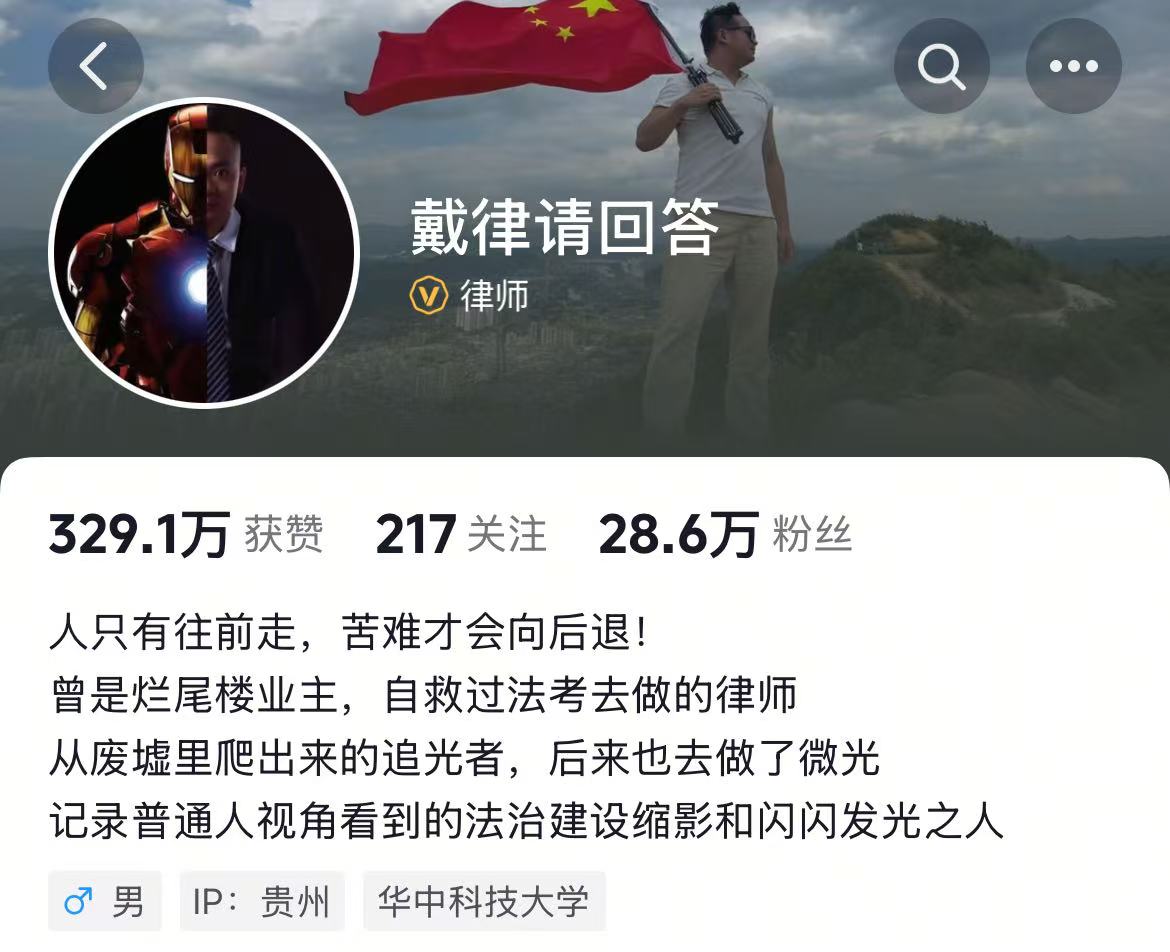Open the 粉丝 followers list

[725, 535]
